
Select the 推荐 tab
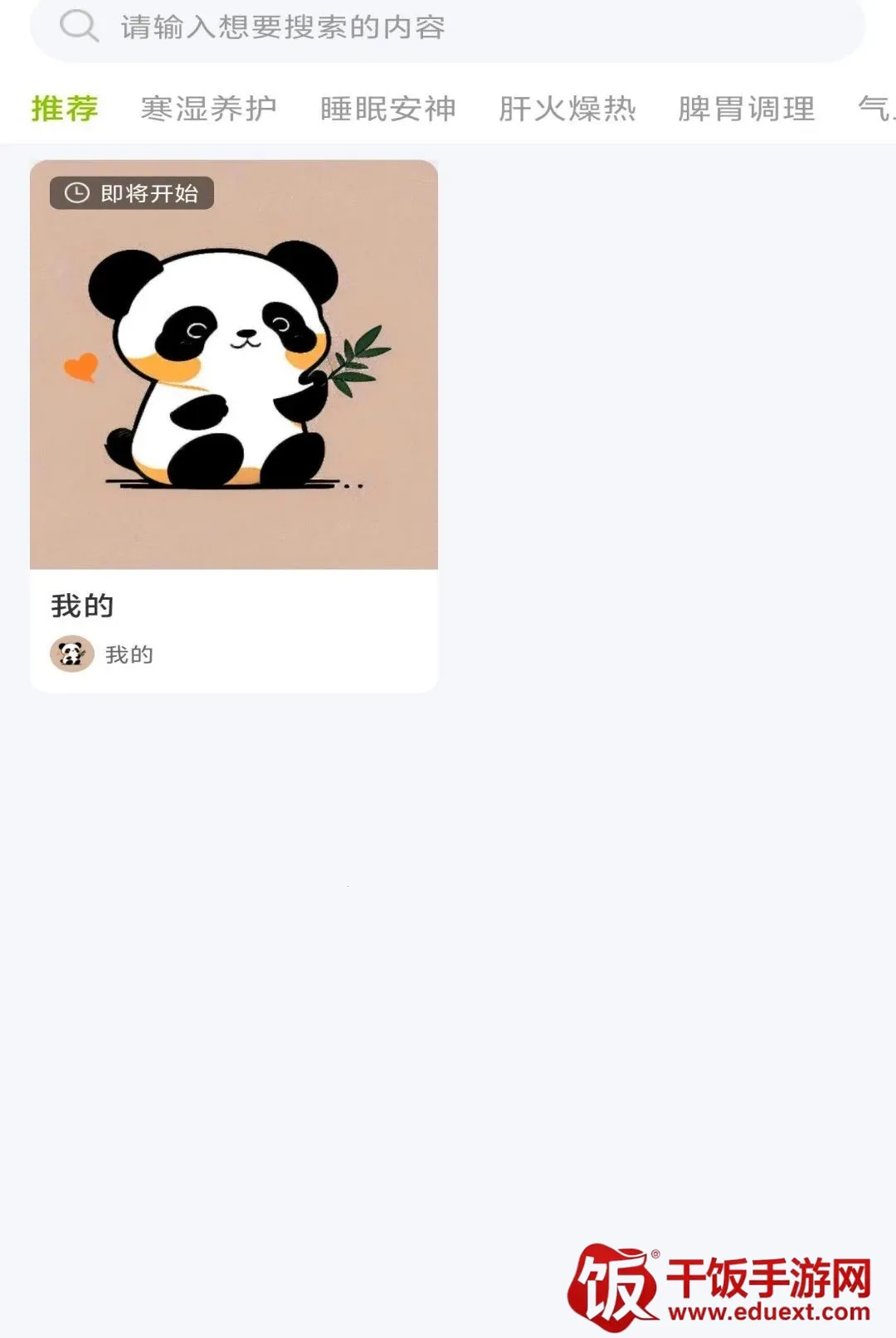tap(65, 109)
